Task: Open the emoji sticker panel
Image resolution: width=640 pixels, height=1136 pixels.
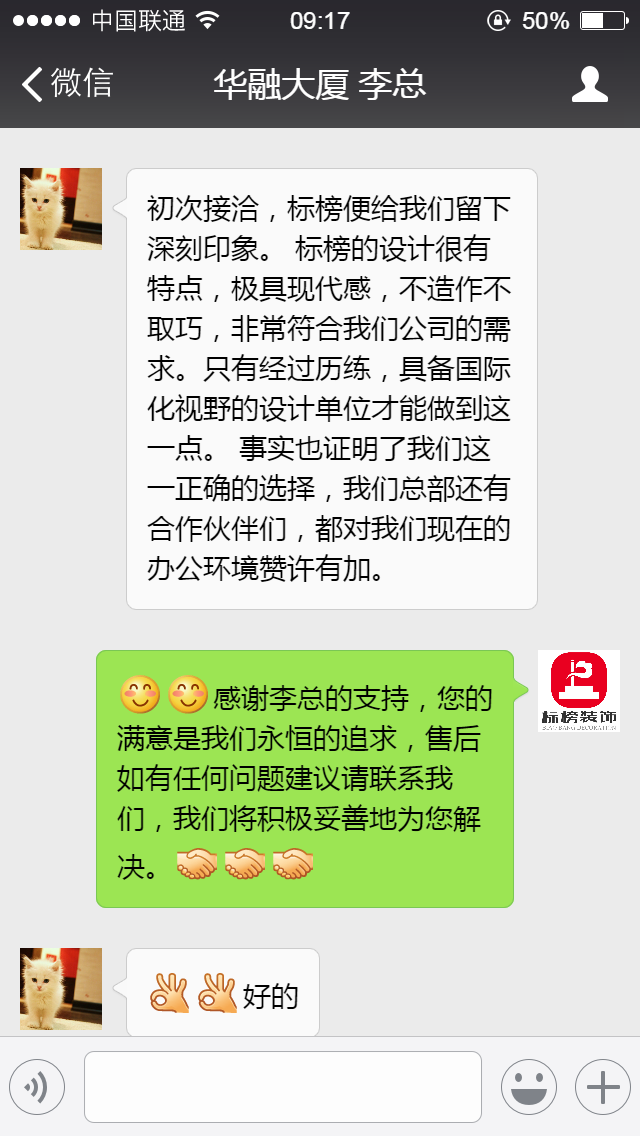Action: [x=529, y=1087]
